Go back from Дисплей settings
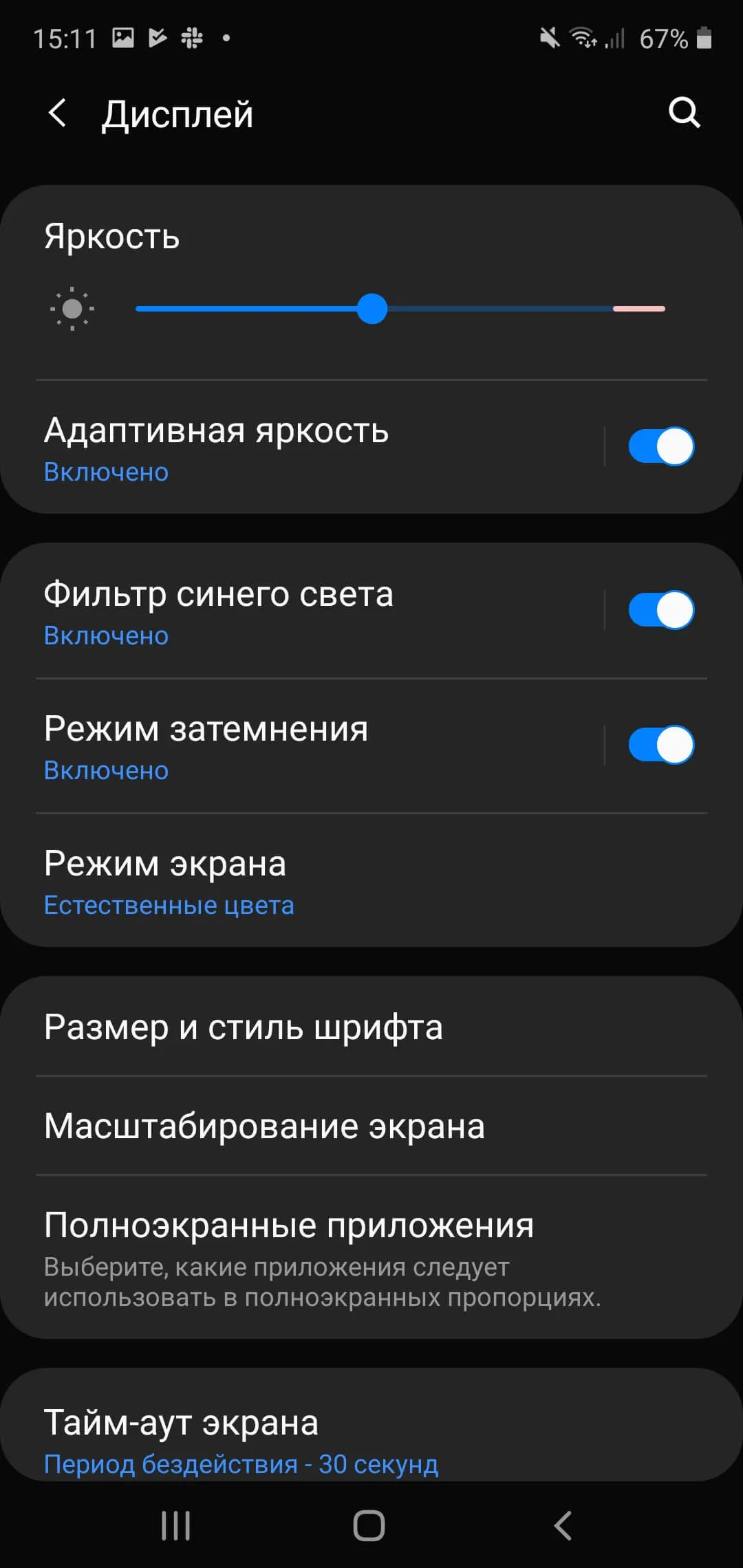743x1568 pixels. pyautogui.click(x=58, y=113)
